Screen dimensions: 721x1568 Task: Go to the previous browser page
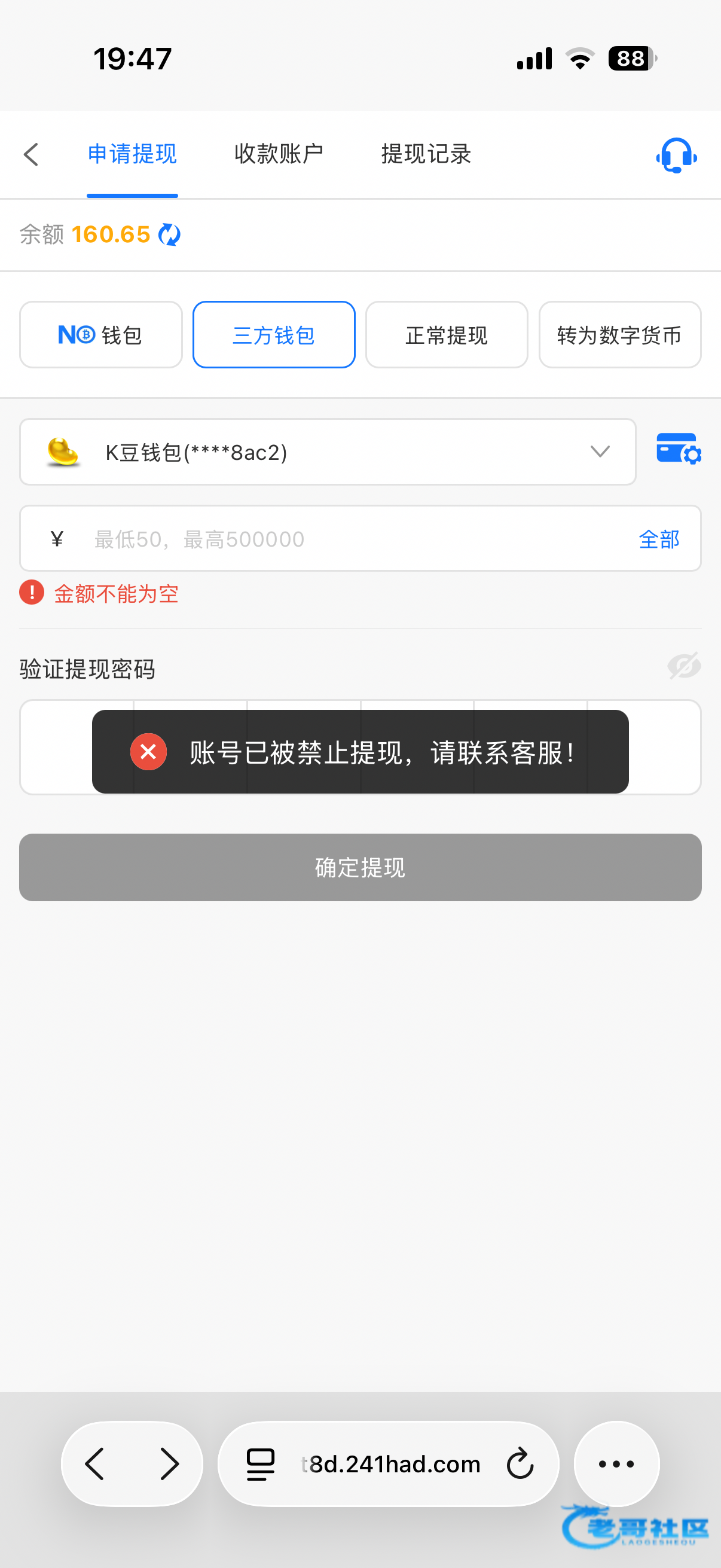[96, 1464]
